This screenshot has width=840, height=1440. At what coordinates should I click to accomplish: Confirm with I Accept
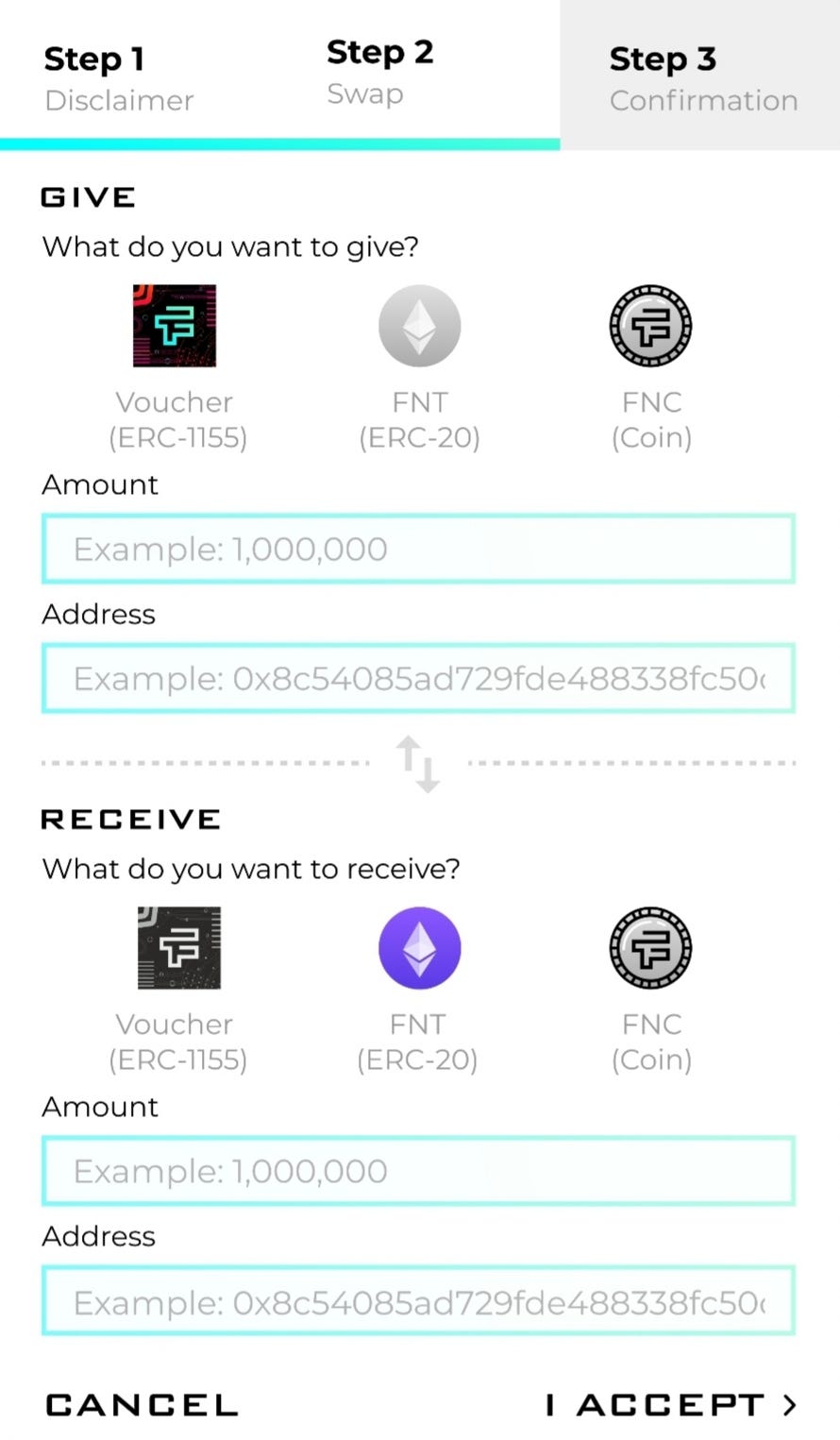(x=671, y=1405)
